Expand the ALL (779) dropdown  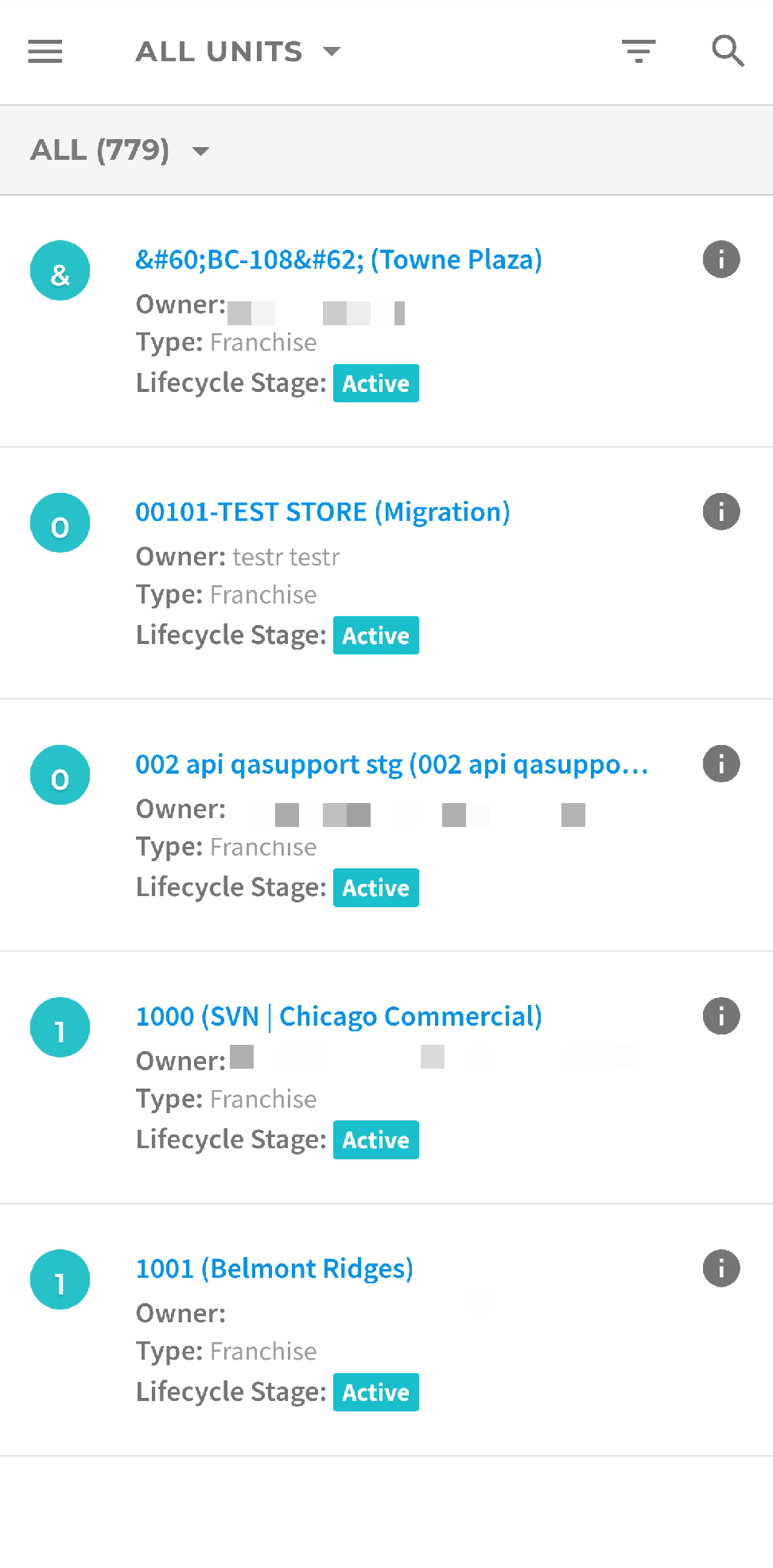(x=119, y=150)
